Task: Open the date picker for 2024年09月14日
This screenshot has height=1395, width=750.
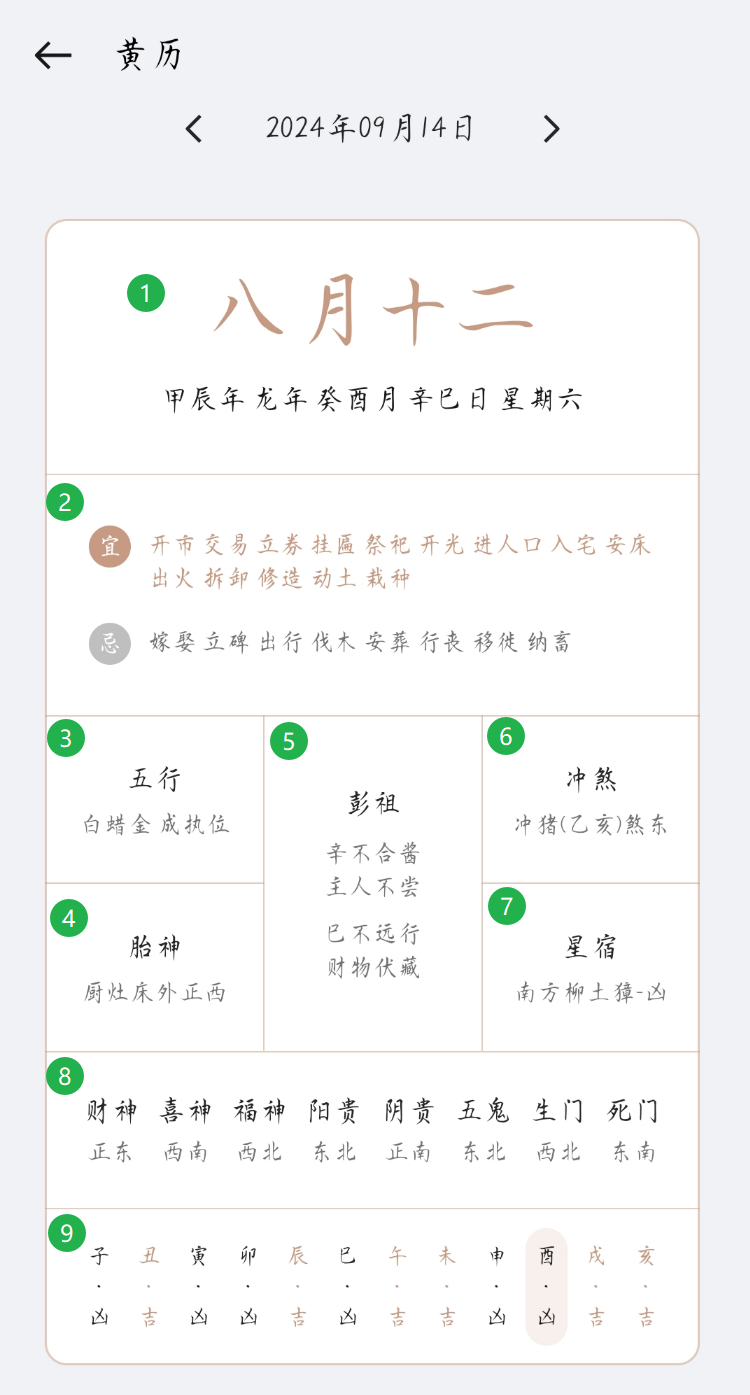Action: [370, 128]
